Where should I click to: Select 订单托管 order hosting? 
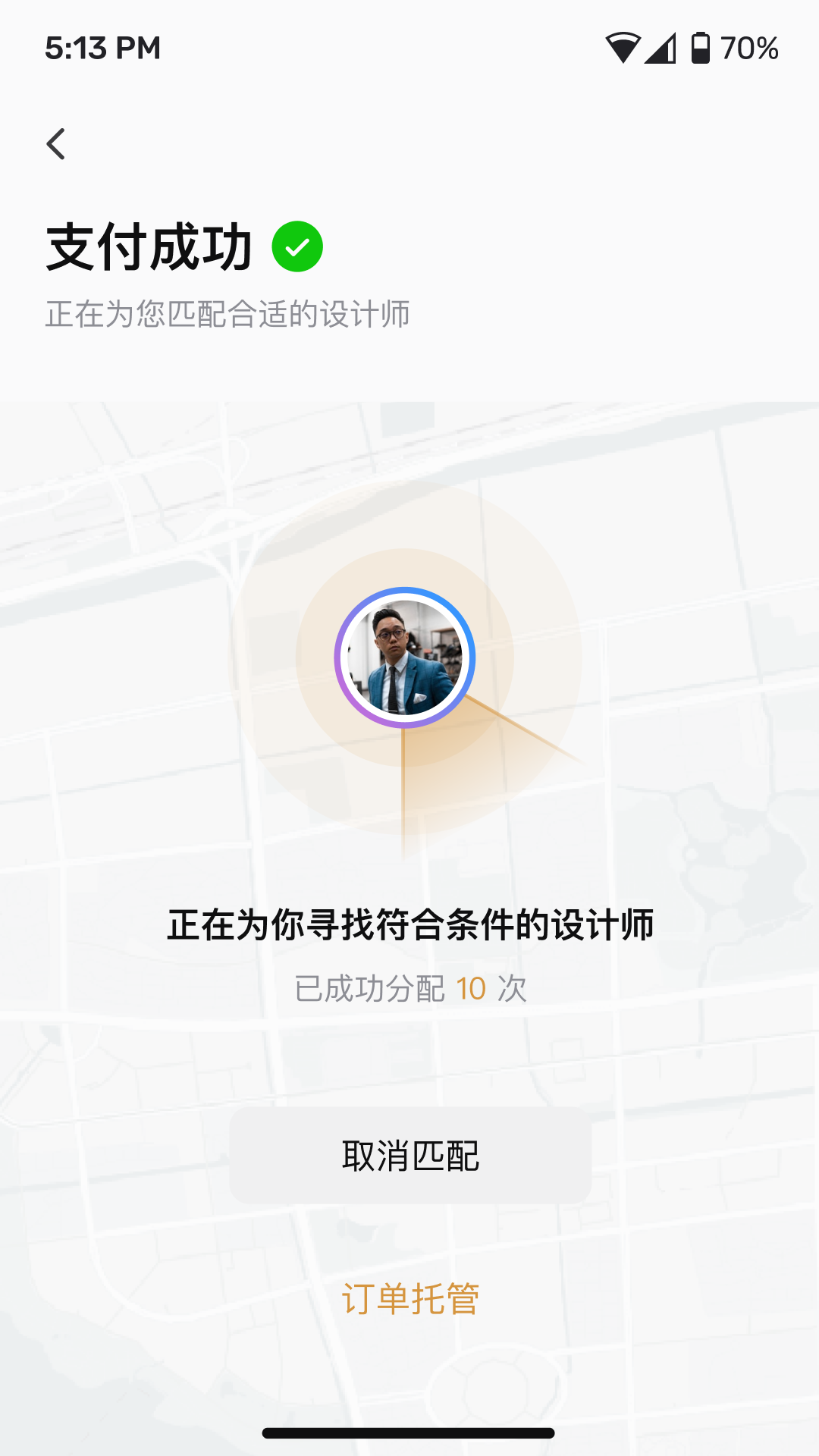click(410, 1298)
